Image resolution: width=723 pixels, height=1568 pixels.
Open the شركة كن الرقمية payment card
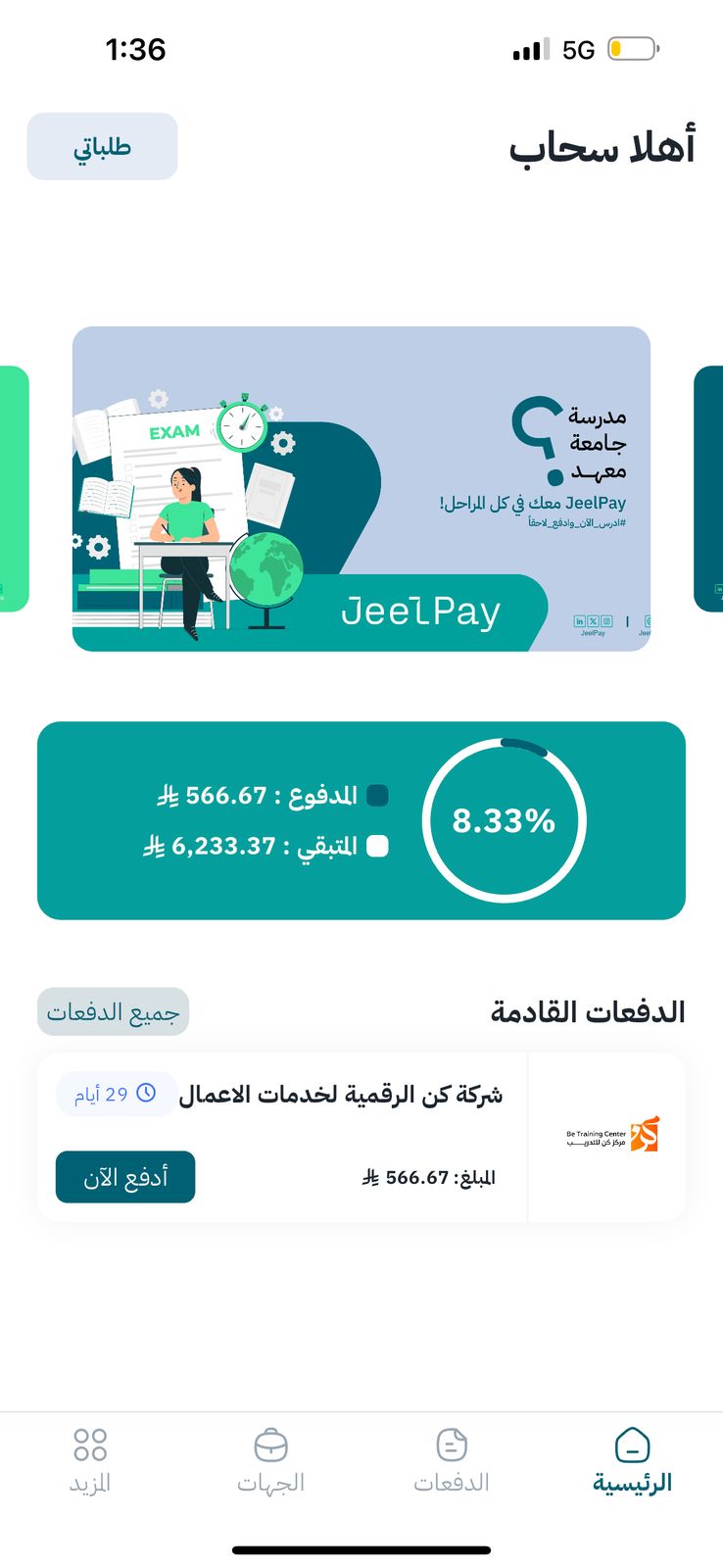coord(361,1137)
